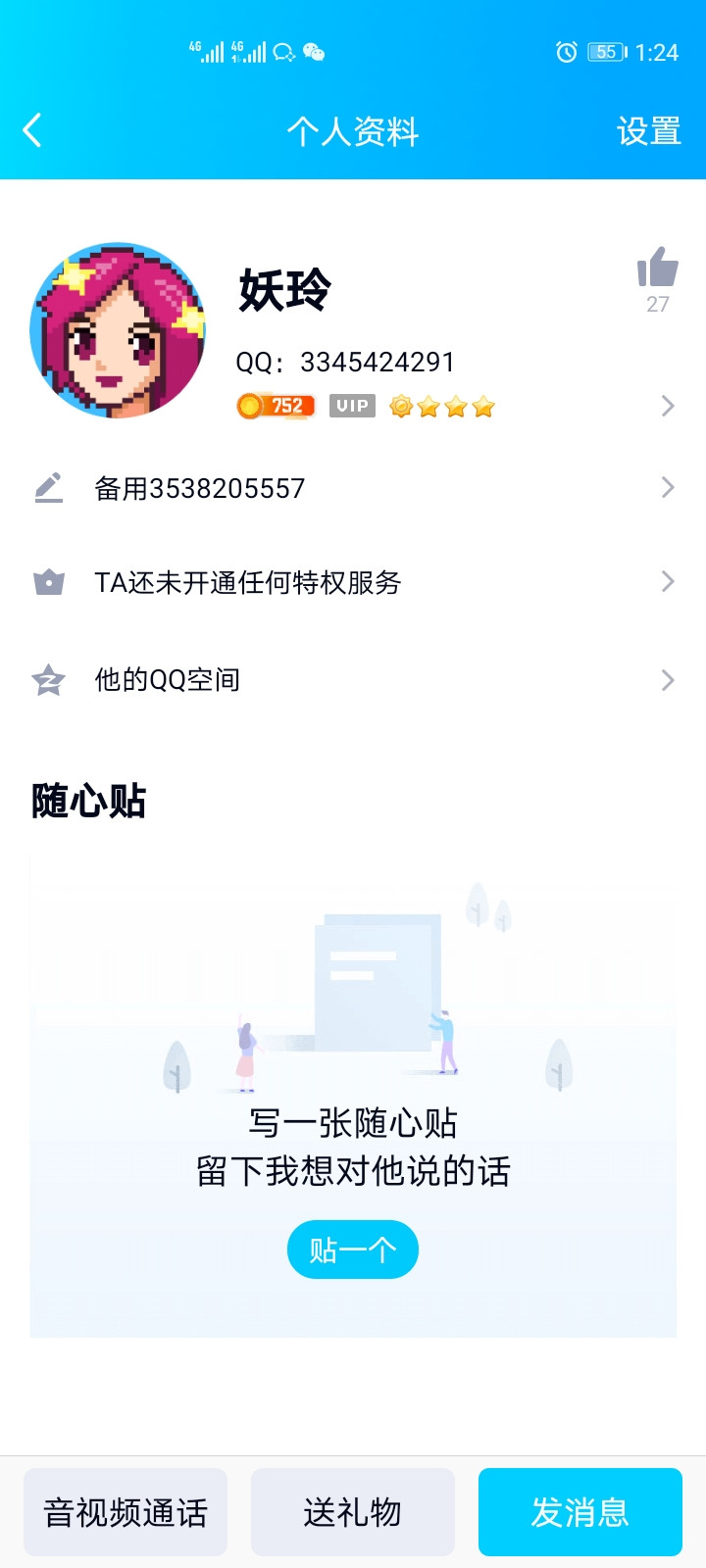Click the golden coin level badge showing 752

click(275, 405)
